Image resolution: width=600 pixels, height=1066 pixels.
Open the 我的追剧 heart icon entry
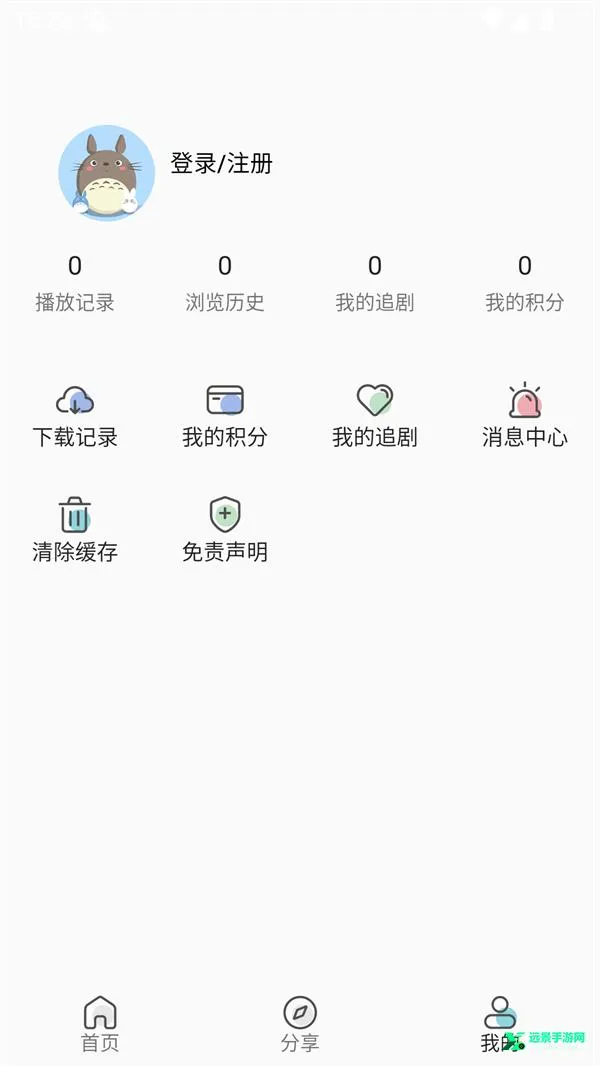[x=375, y=416]
